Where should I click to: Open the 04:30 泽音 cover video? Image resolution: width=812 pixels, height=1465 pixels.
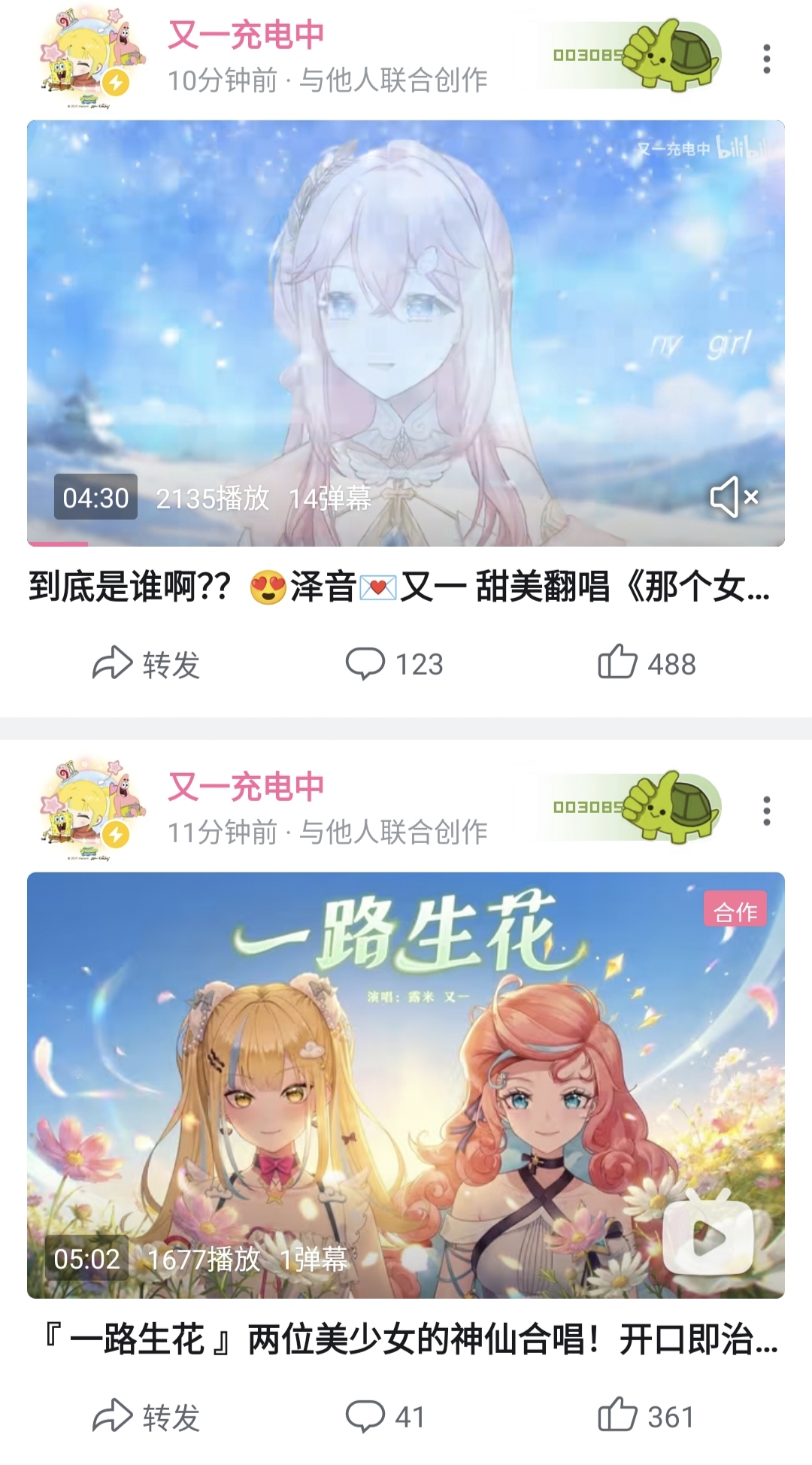click(x=406, y=333)
